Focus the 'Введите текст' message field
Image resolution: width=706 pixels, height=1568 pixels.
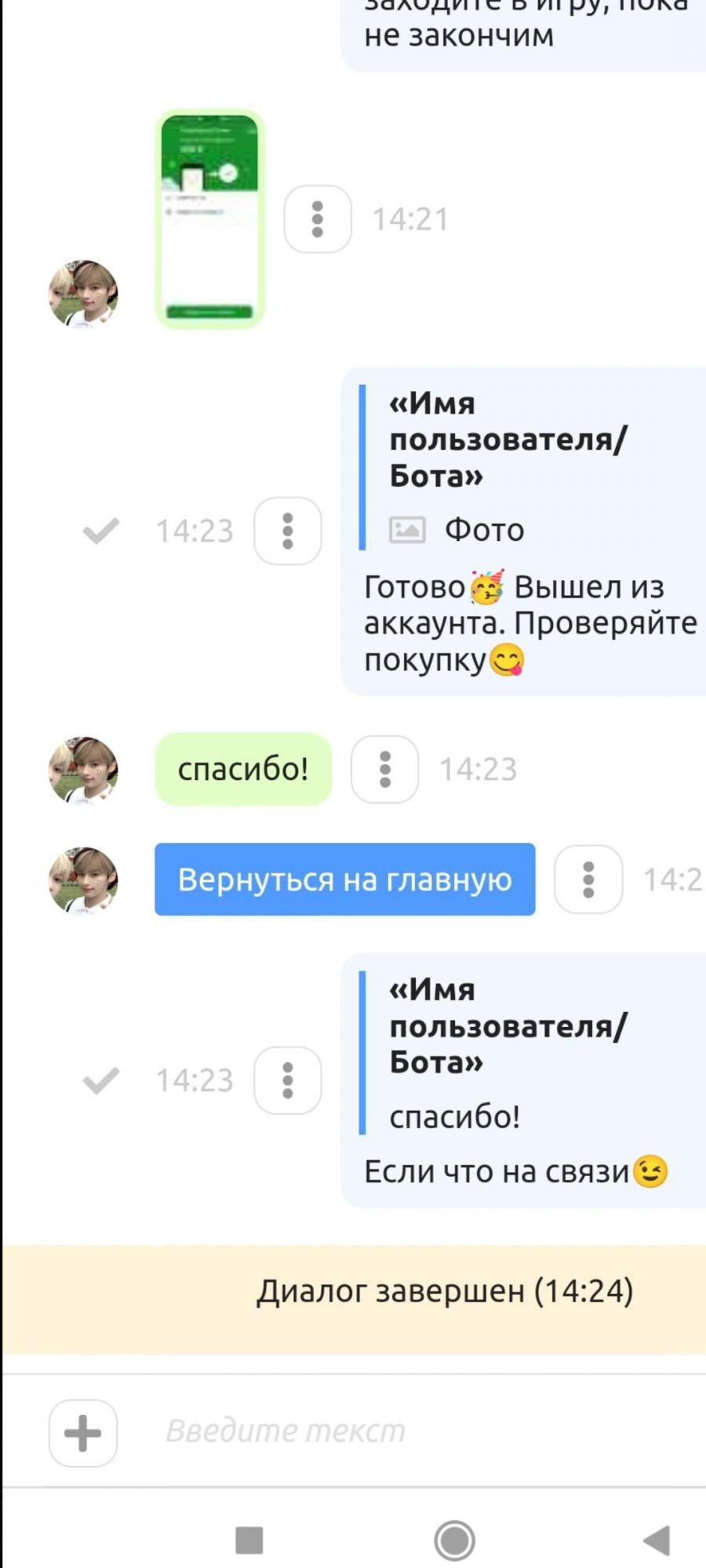424,1432
